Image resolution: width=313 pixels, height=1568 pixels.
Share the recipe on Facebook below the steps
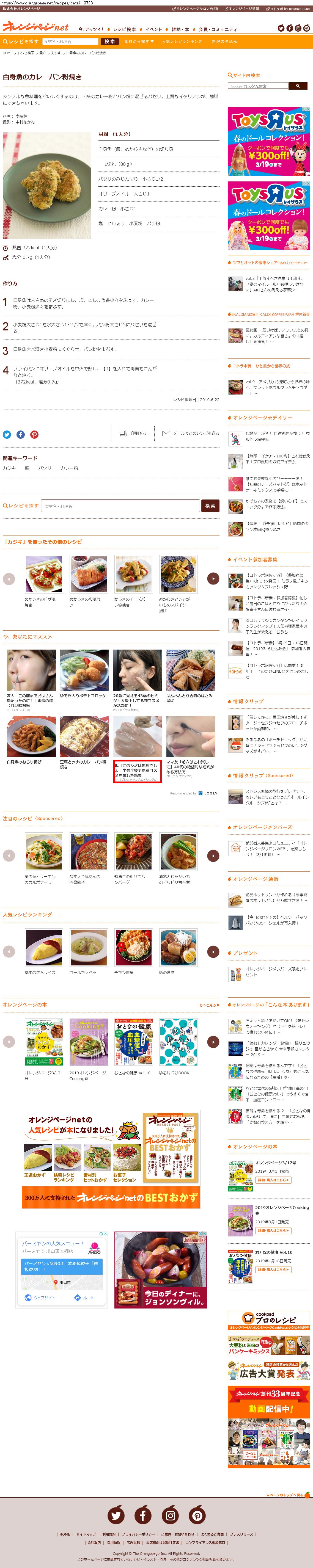tap(20, 435)
